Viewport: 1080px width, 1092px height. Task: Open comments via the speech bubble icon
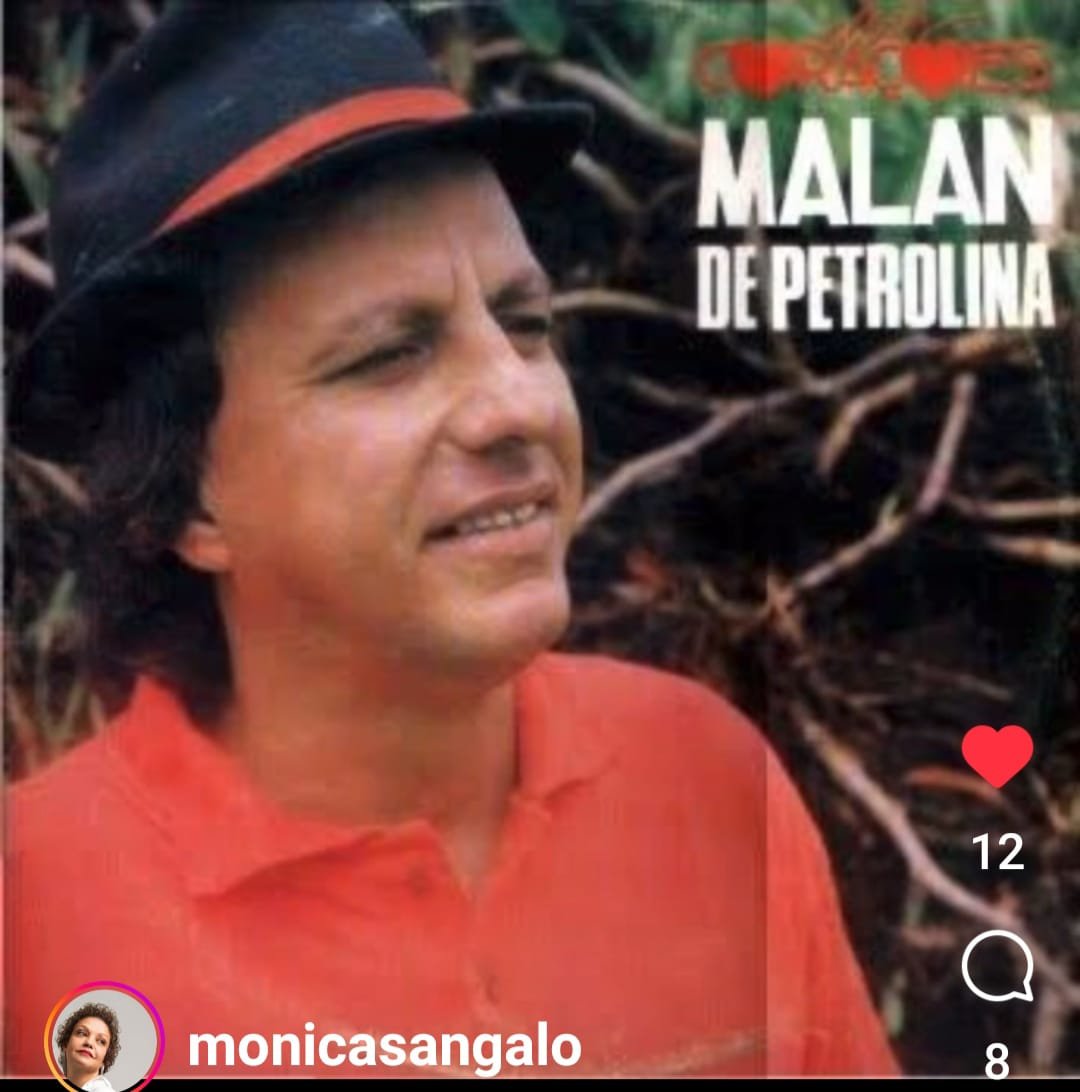pos(997,967)
